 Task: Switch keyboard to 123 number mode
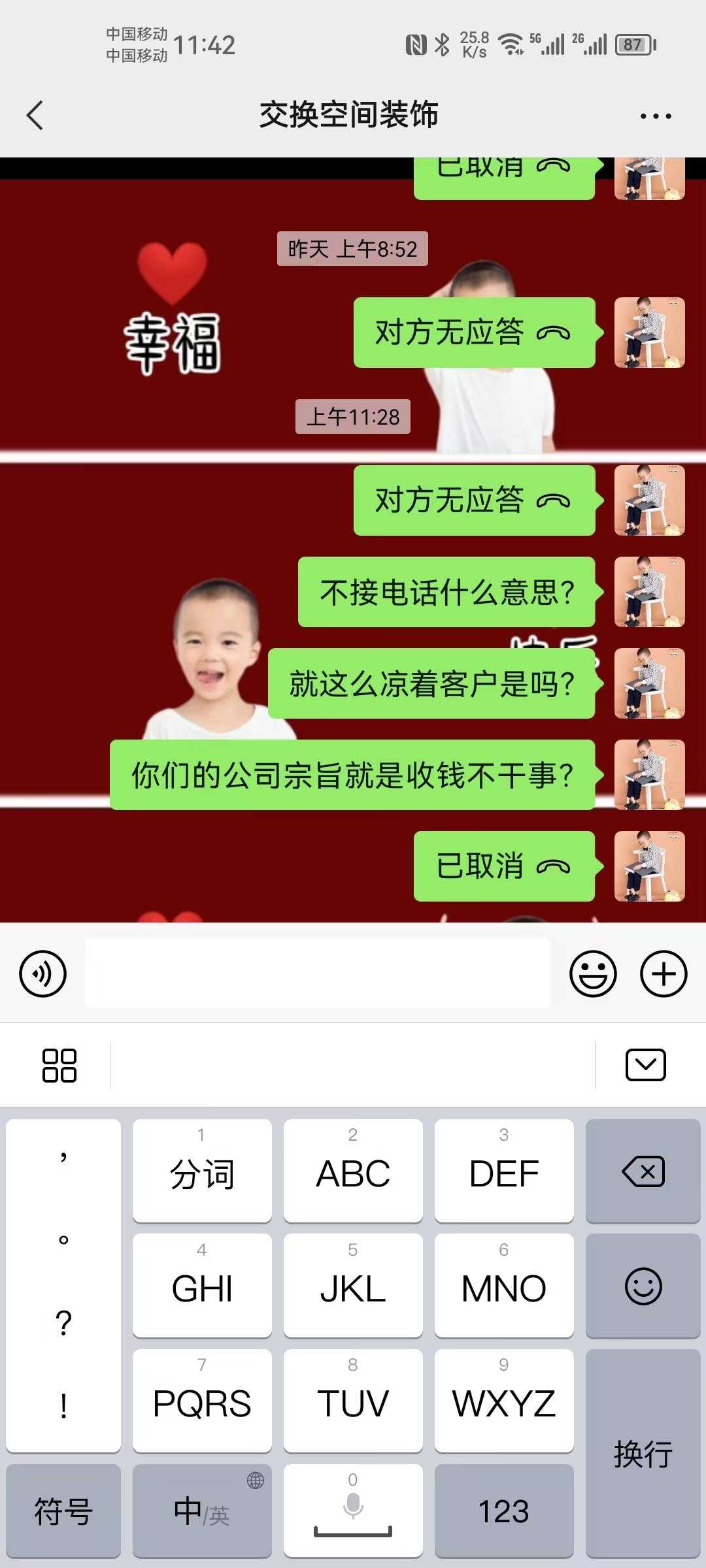(503, 1511)
